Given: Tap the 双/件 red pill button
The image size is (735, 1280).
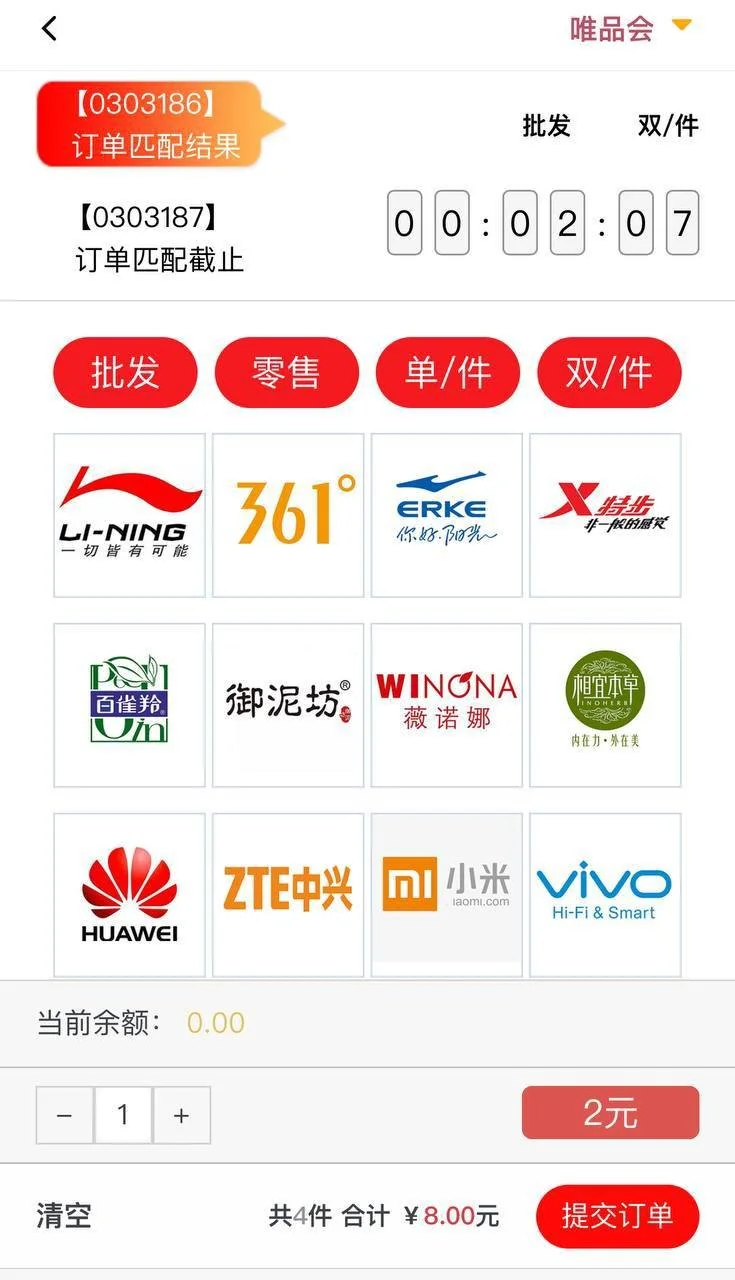Looking at the screenshot, I should 608,372.
